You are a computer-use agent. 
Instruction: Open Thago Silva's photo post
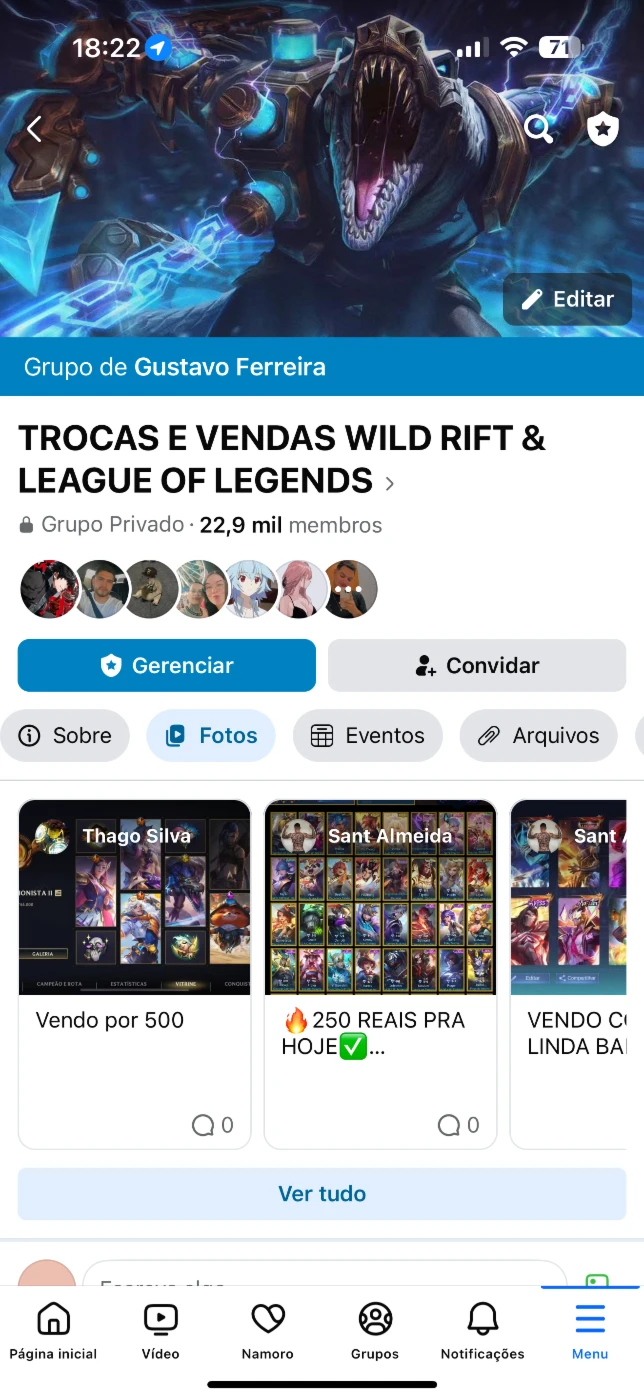point(135,974)
